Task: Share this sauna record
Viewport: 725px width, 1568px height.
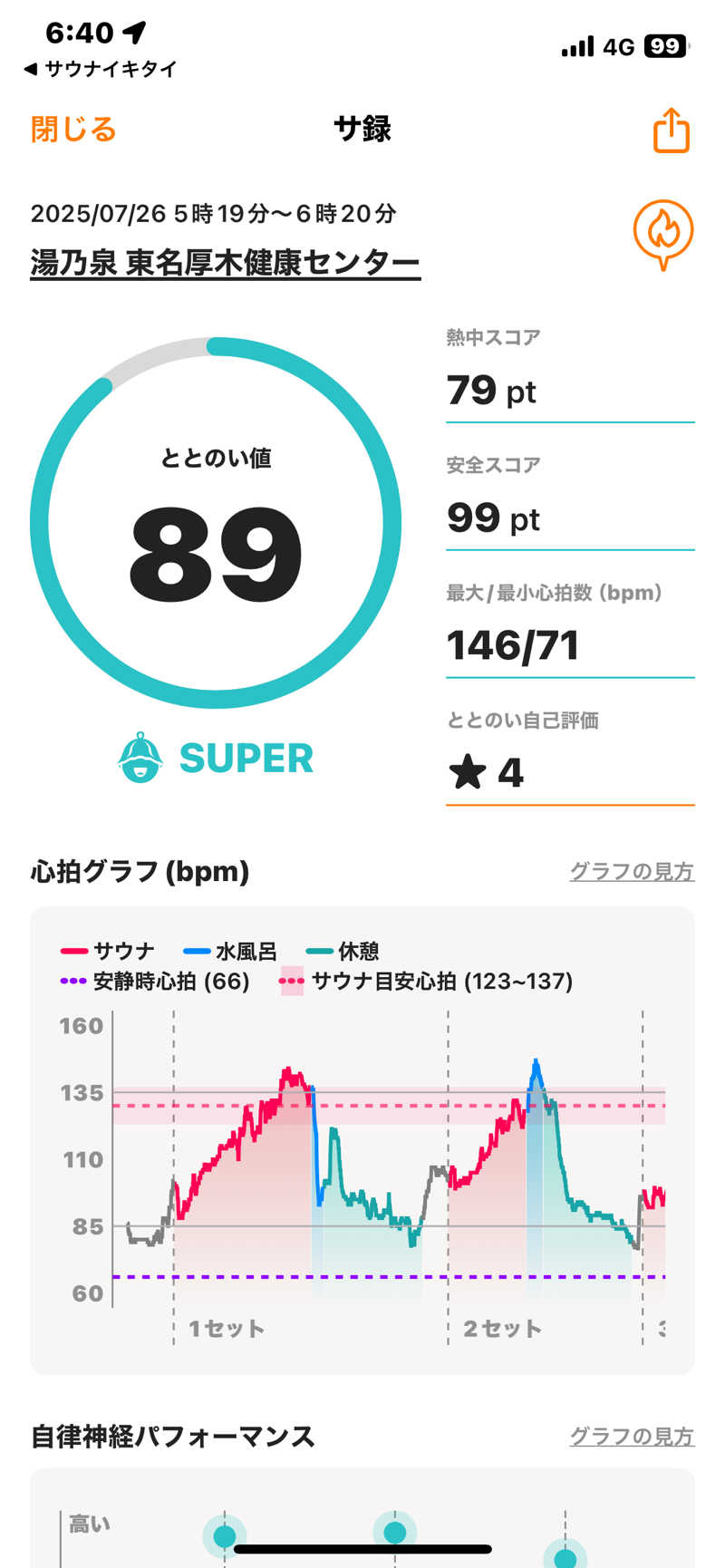Action: click(671, 131)
